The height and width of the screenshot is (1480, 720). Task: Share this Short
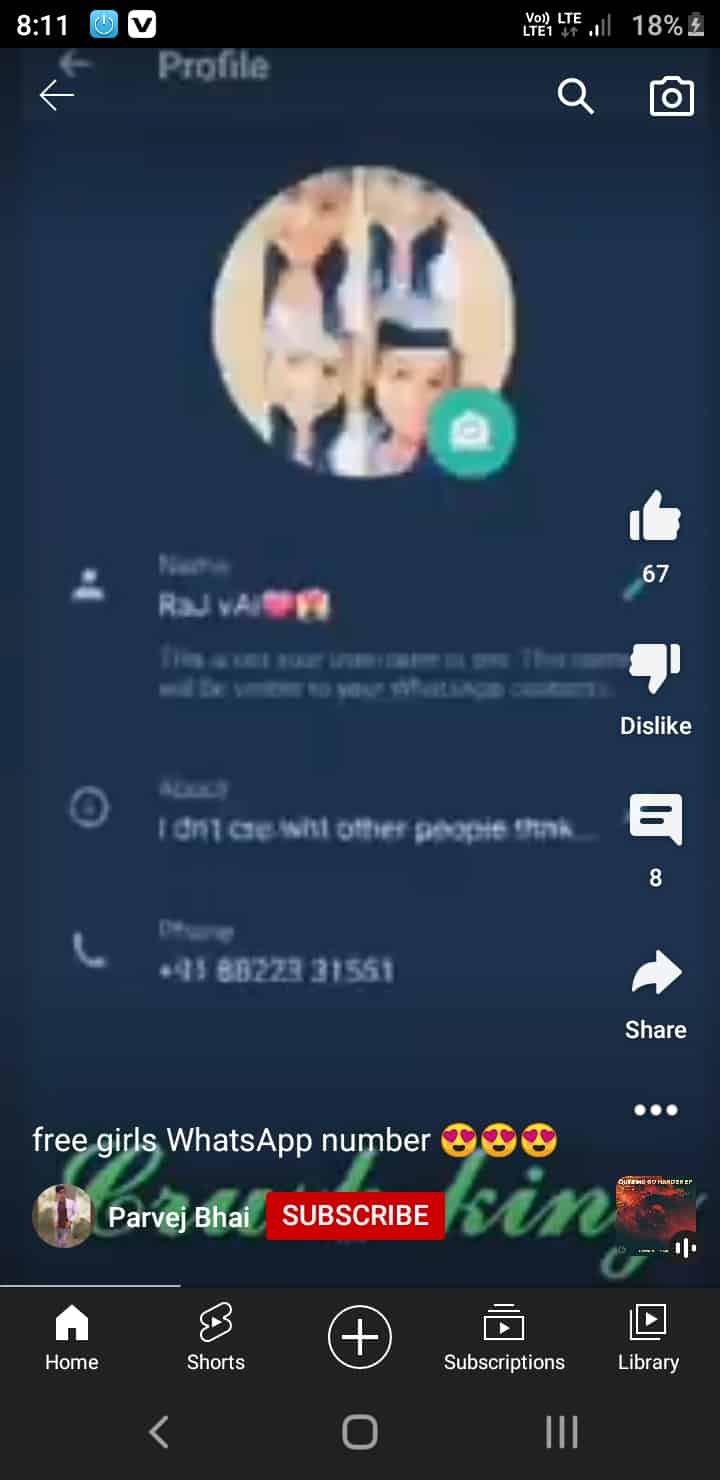click(x=655, y=975)
